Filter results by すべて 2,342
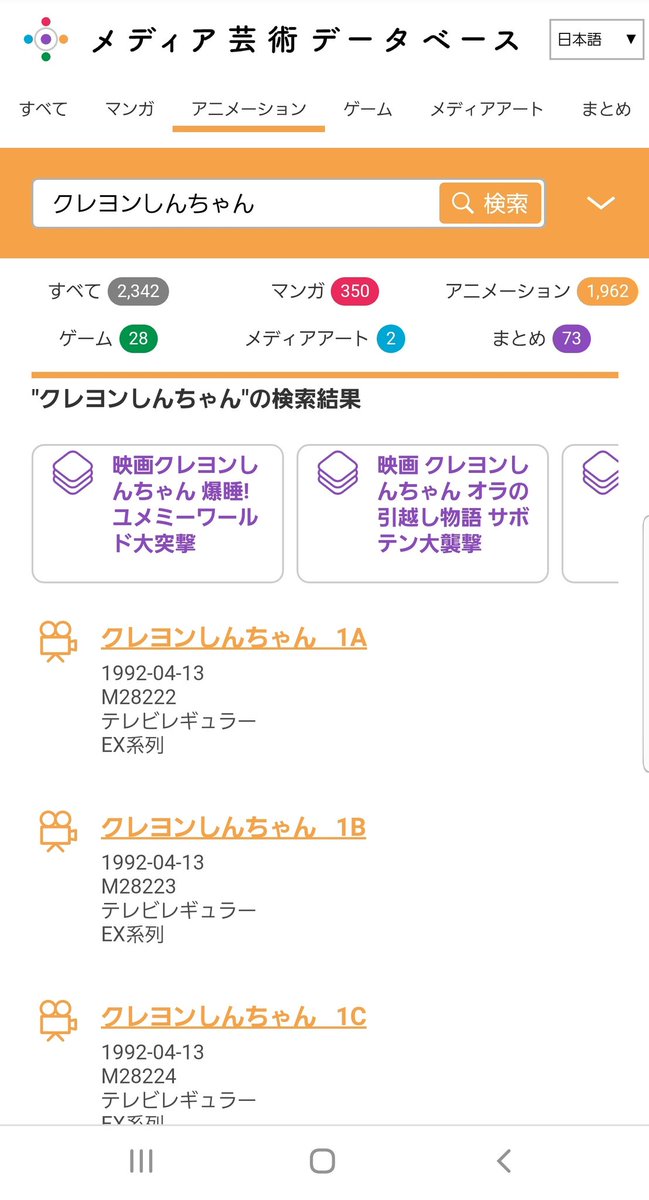649x1200 pixels. 108,291
